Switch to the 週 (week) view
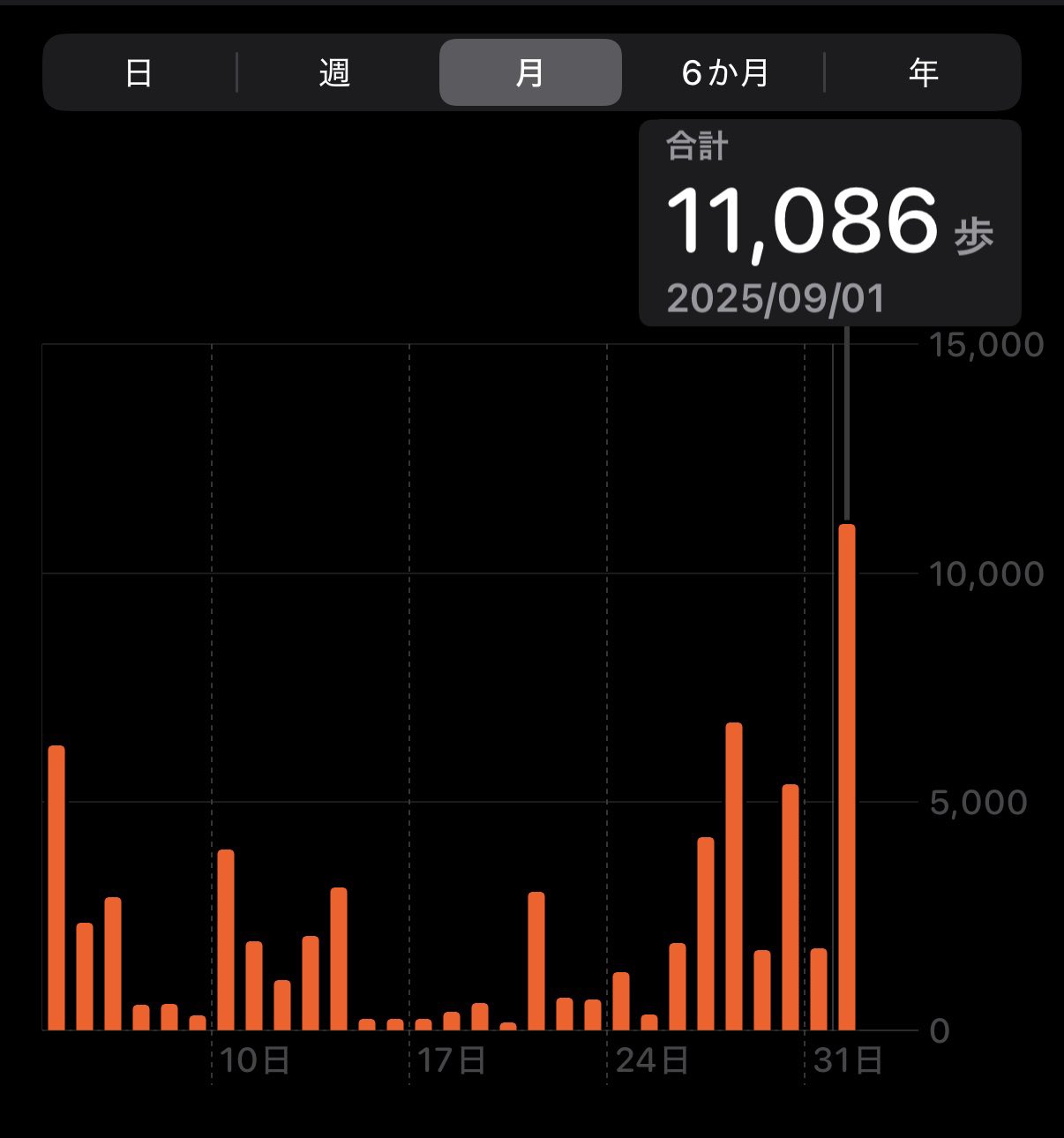This screenshot has height=1138, width=1064. pos(335,72)
